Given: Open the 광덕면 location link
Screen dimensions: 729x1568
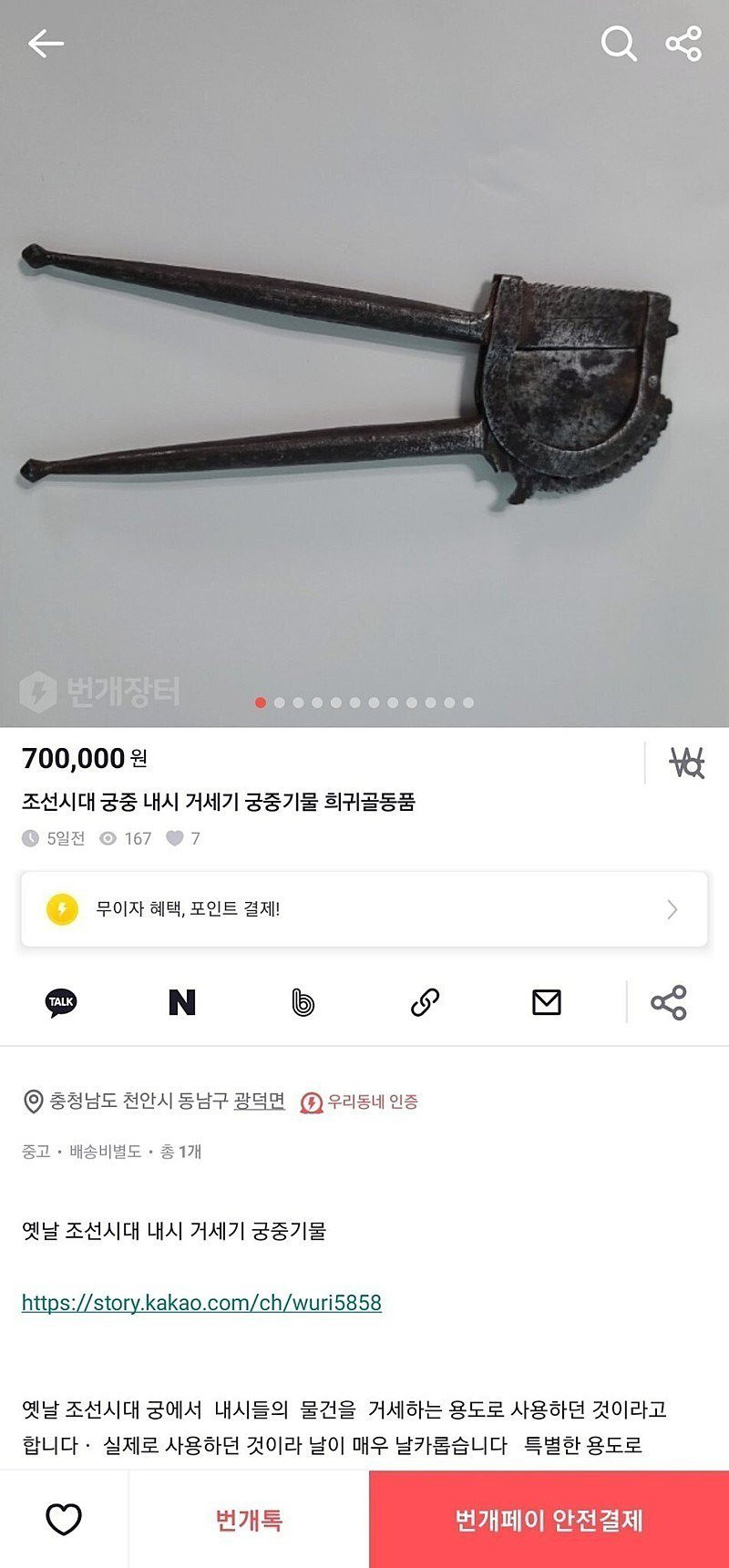Looking at the screenshot, I should point(260,1102).
